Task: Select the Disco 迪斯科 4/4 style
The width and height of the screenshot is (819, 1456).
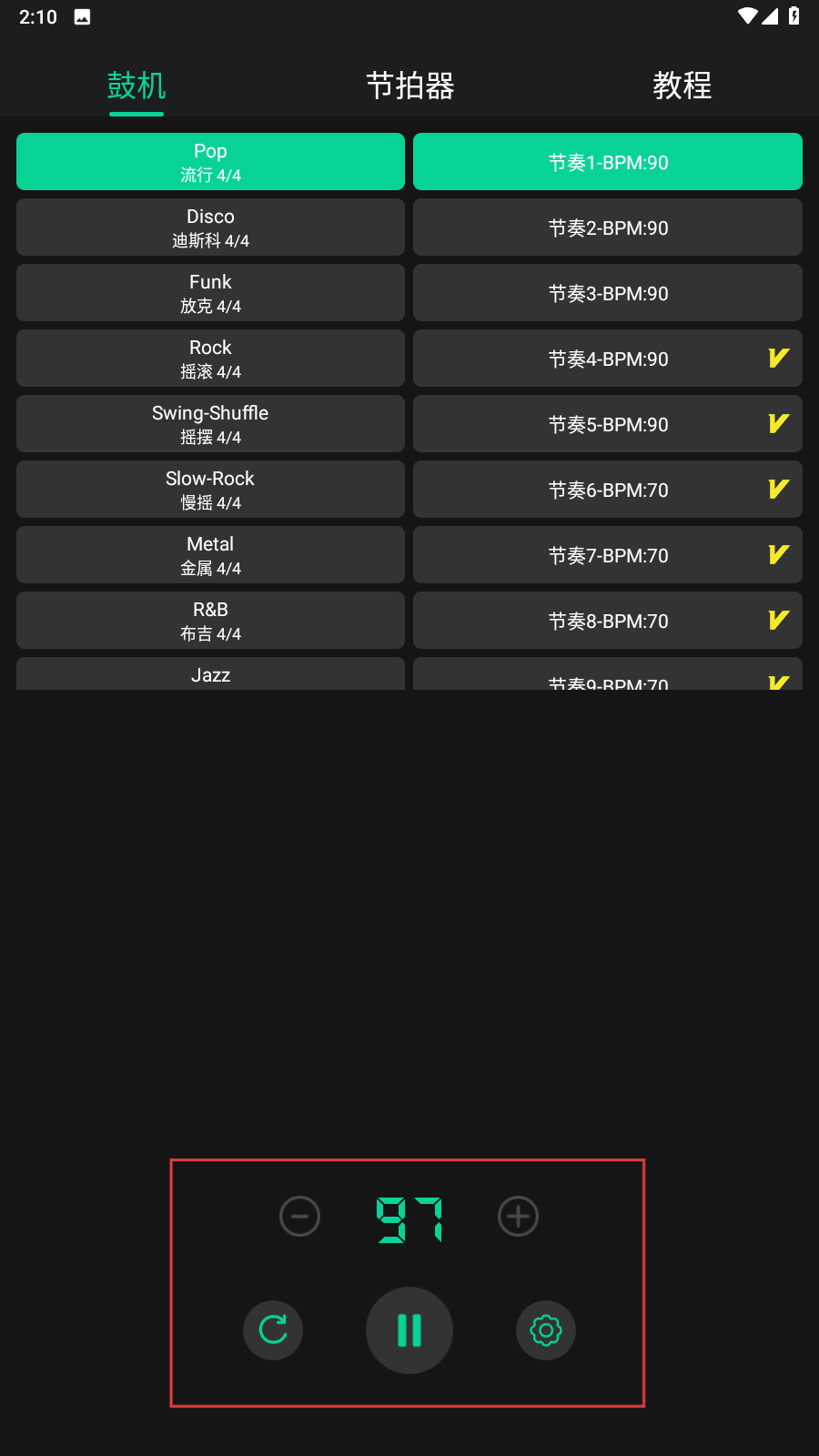Action: 210,227
